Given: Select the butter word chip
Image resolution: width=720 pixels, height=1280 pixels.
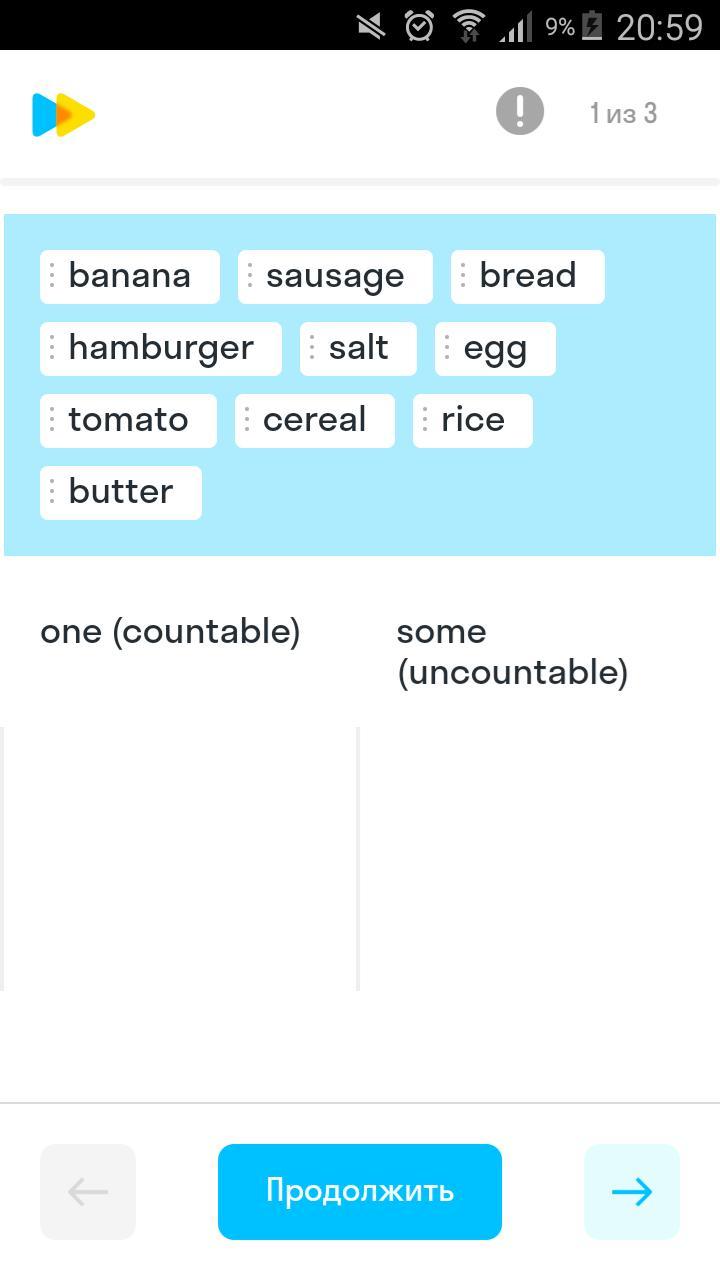Looking at the screenshot, I should pyautogui.click(x=121, y=492).
